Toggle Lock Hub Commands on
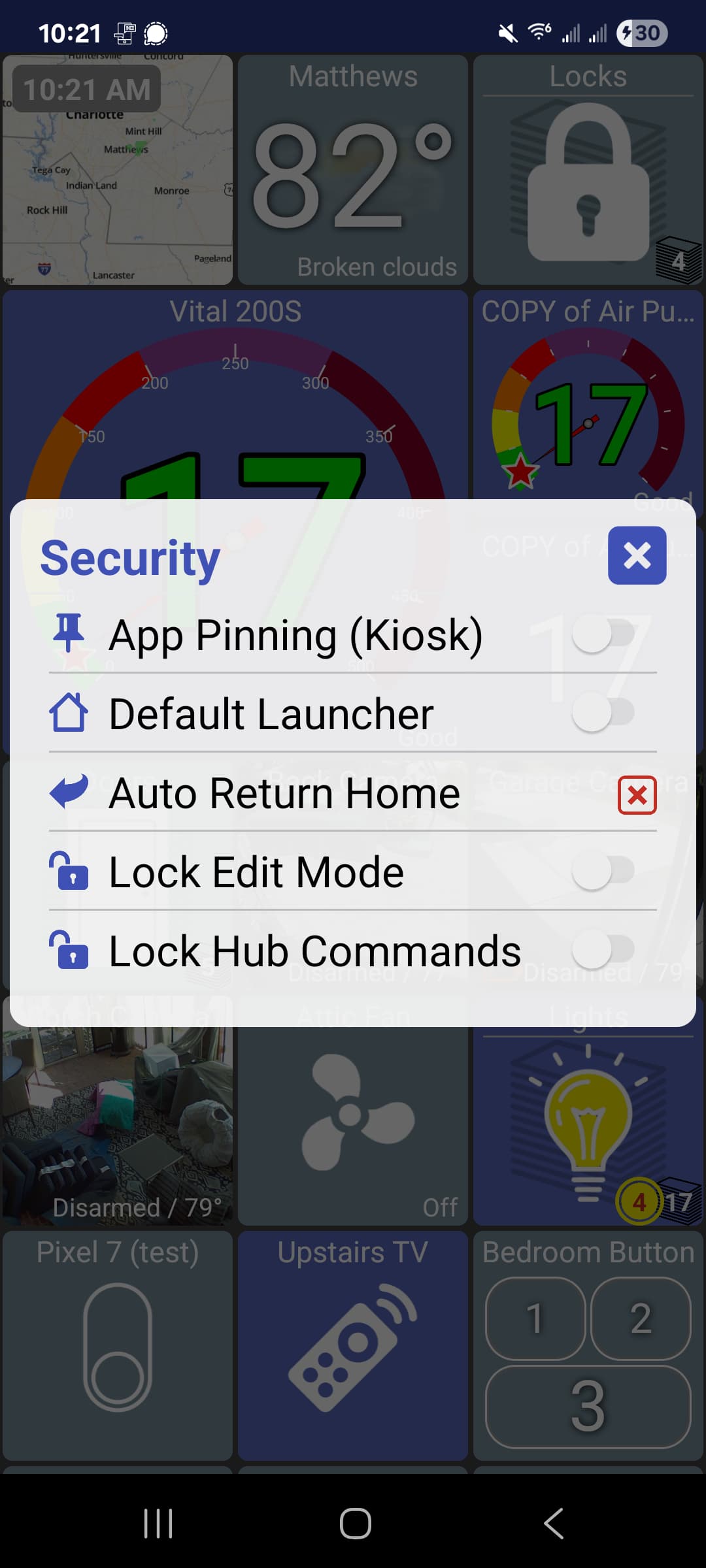The width and height of the screenshot is (706, 1568). 603,950
